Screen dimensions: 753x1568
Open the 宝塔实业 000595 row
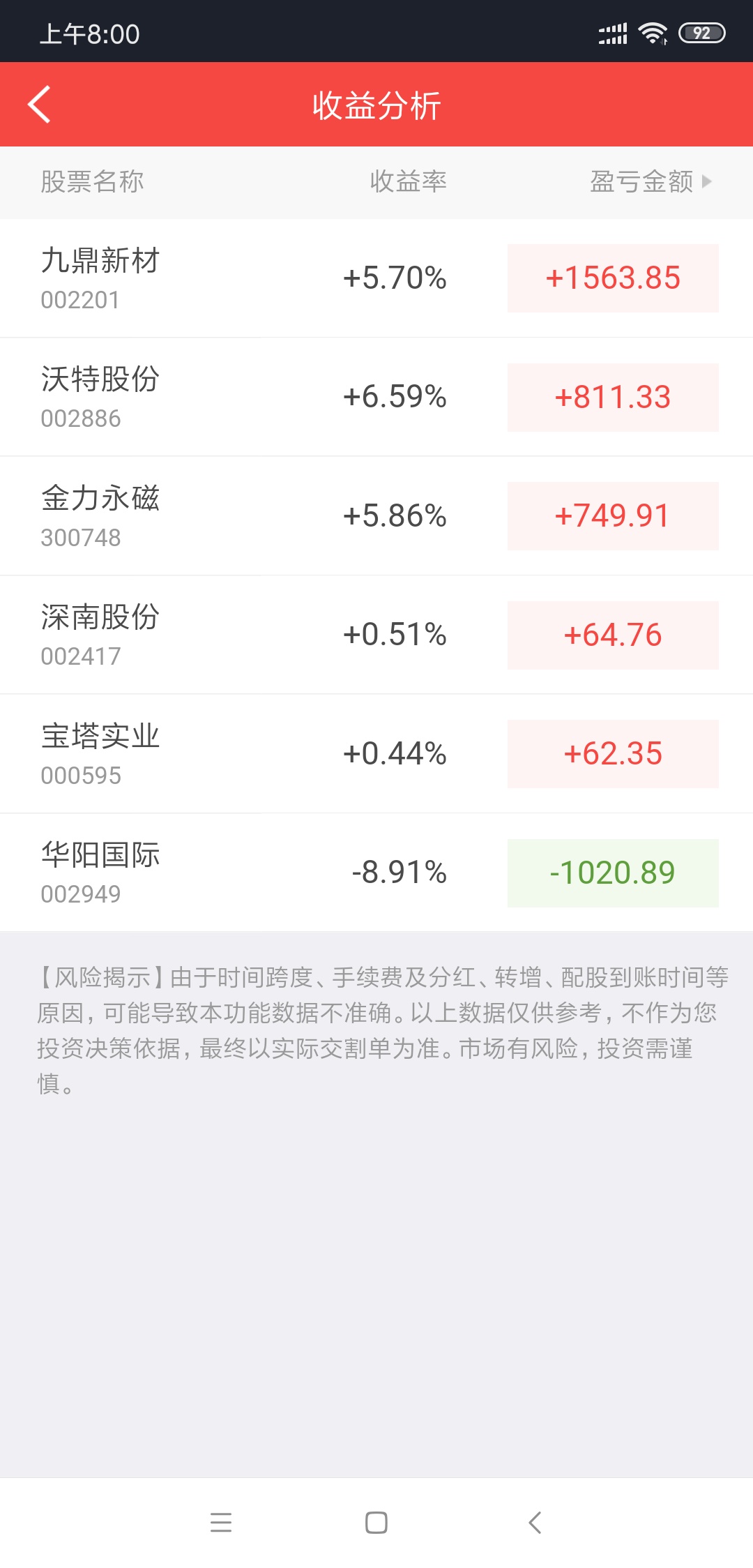coord(376,754)
